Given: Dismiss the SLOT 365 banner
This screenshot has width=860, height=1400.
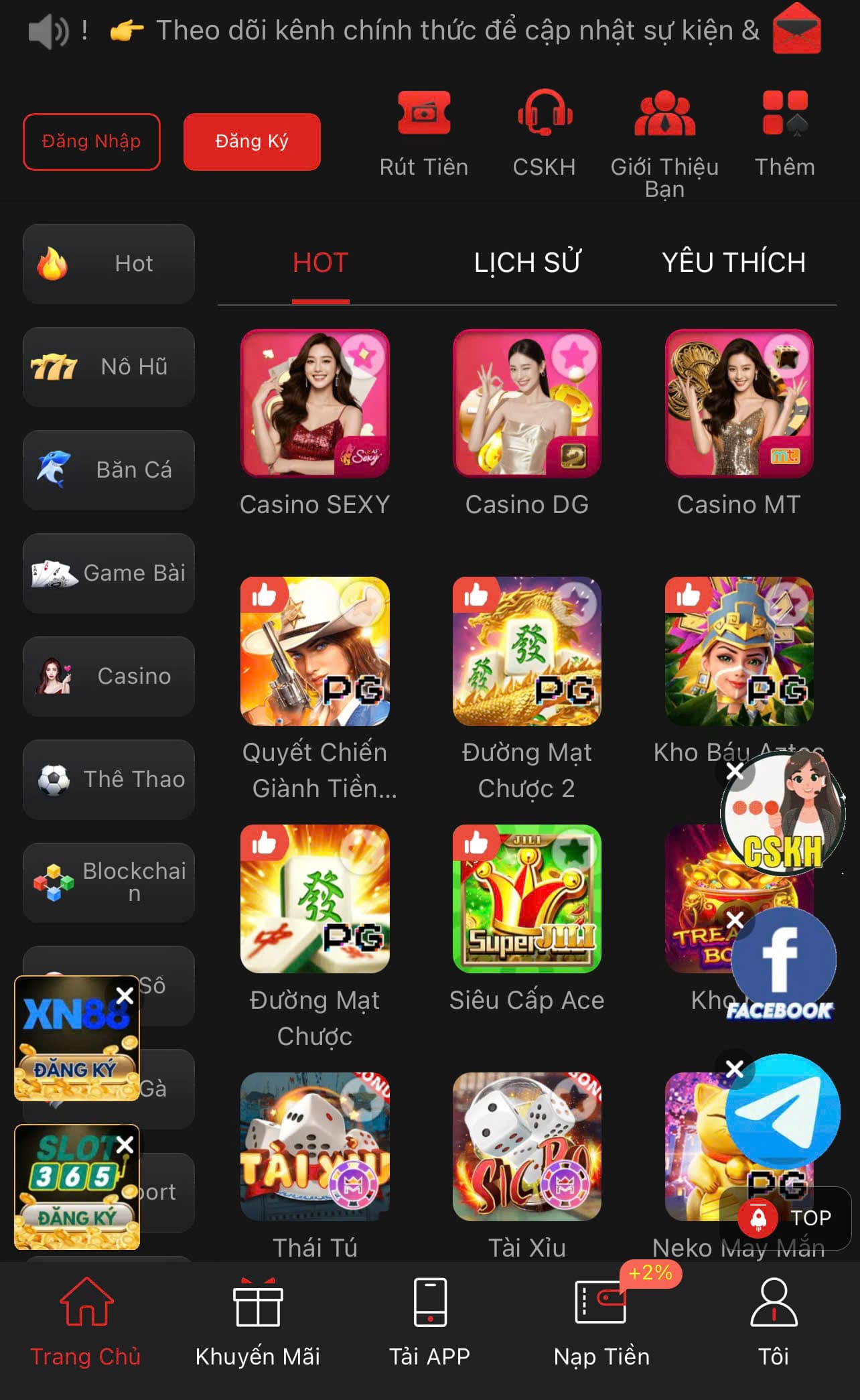Looking at the screenshot, I should click(125, 1145).
